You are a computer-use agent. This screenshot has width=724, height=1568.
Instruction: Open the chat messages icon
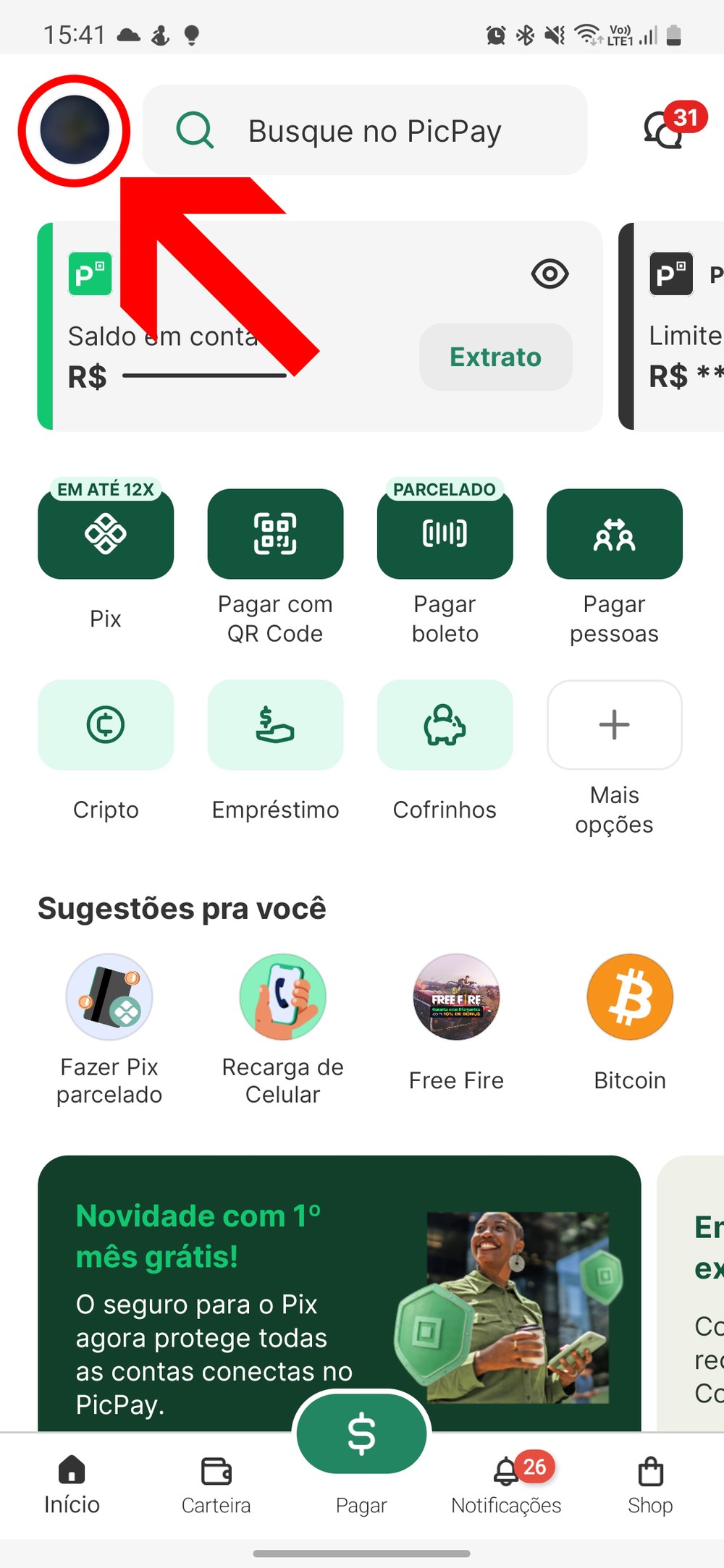(665, 131)
